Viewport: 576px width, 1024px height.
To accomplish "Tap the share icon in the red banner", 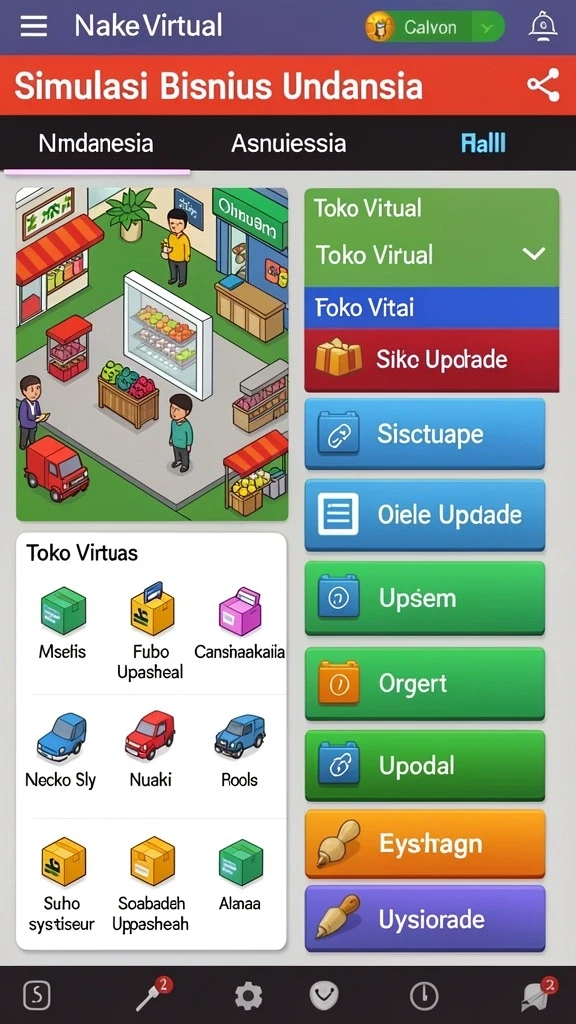I will [543, 85].
